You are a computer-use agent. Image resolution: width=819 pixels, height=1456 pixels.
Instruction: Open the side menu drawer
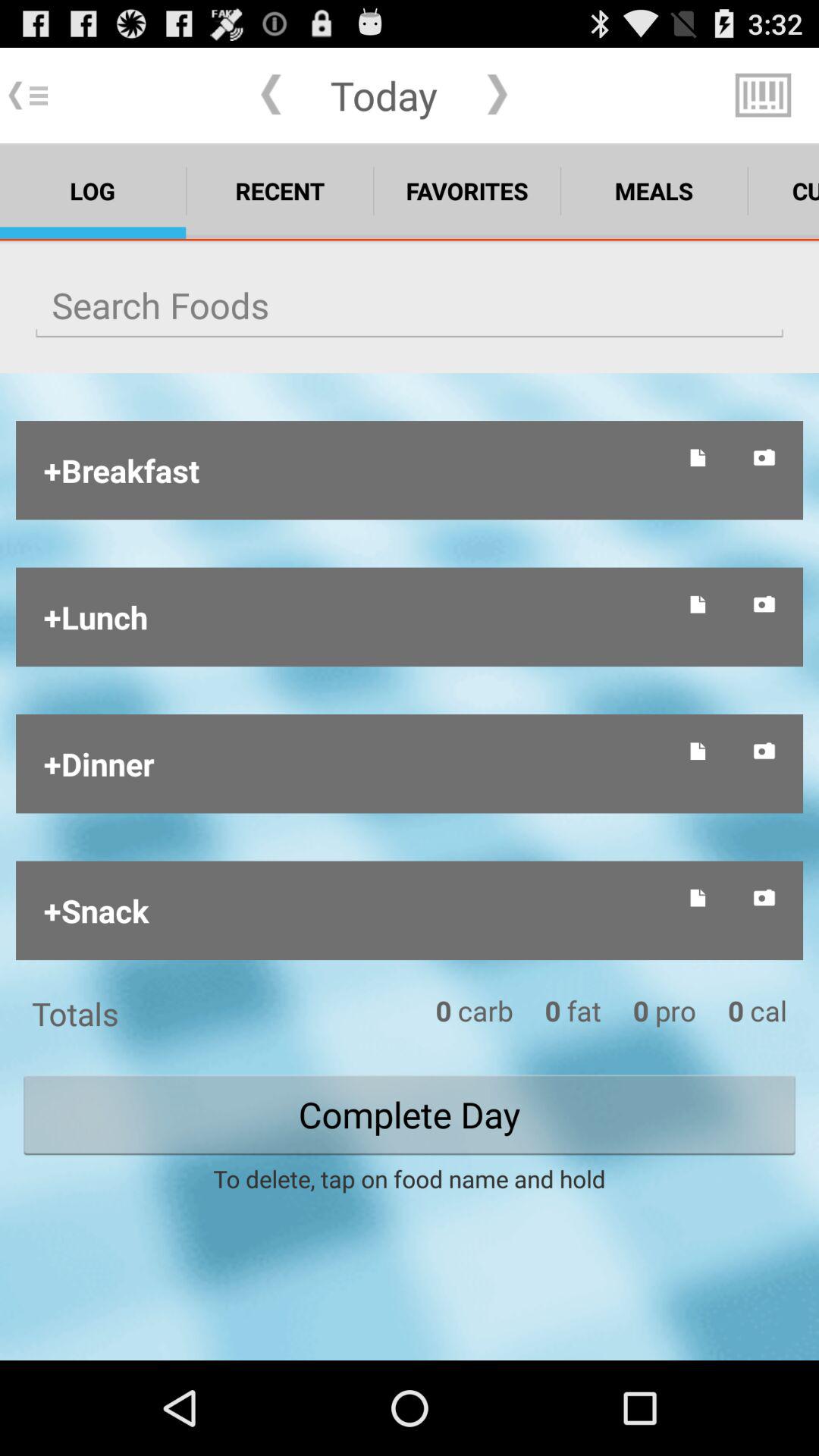pyautogui.click(x=28, y=96)
